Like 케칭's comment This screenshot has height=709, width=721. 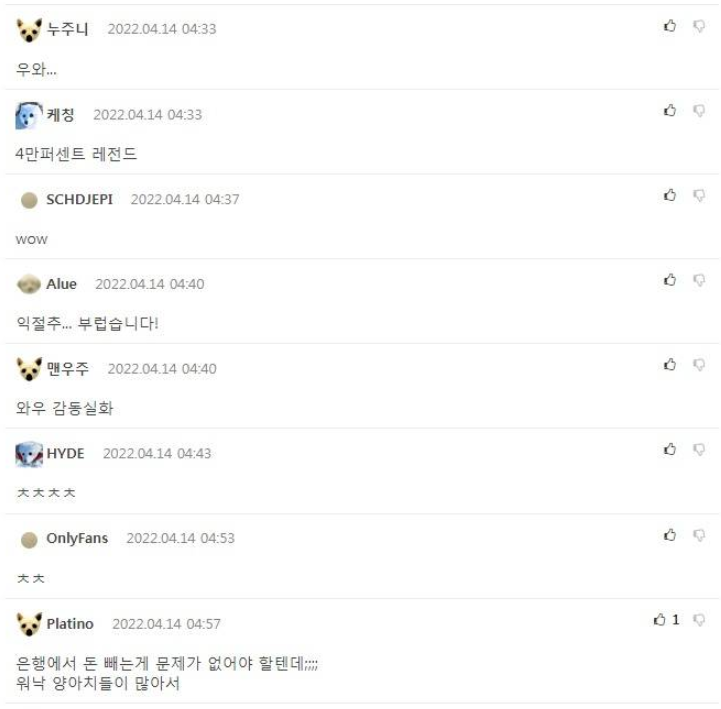click(671, 111)
